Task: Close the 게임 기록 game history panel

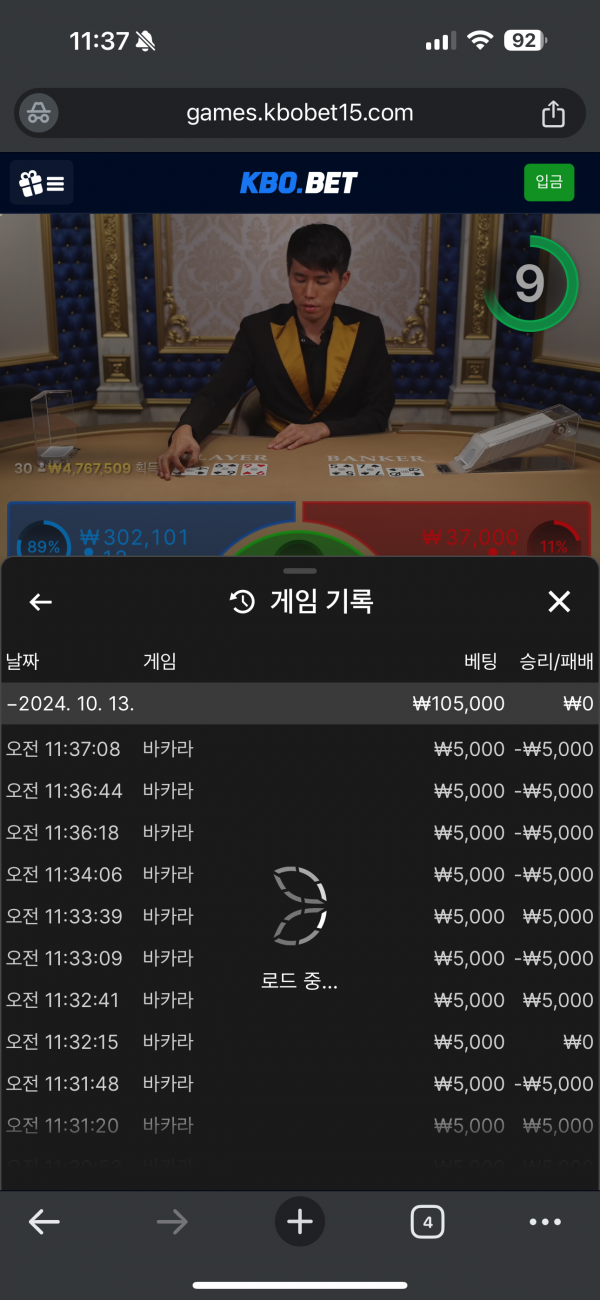Action: (559, 602)
